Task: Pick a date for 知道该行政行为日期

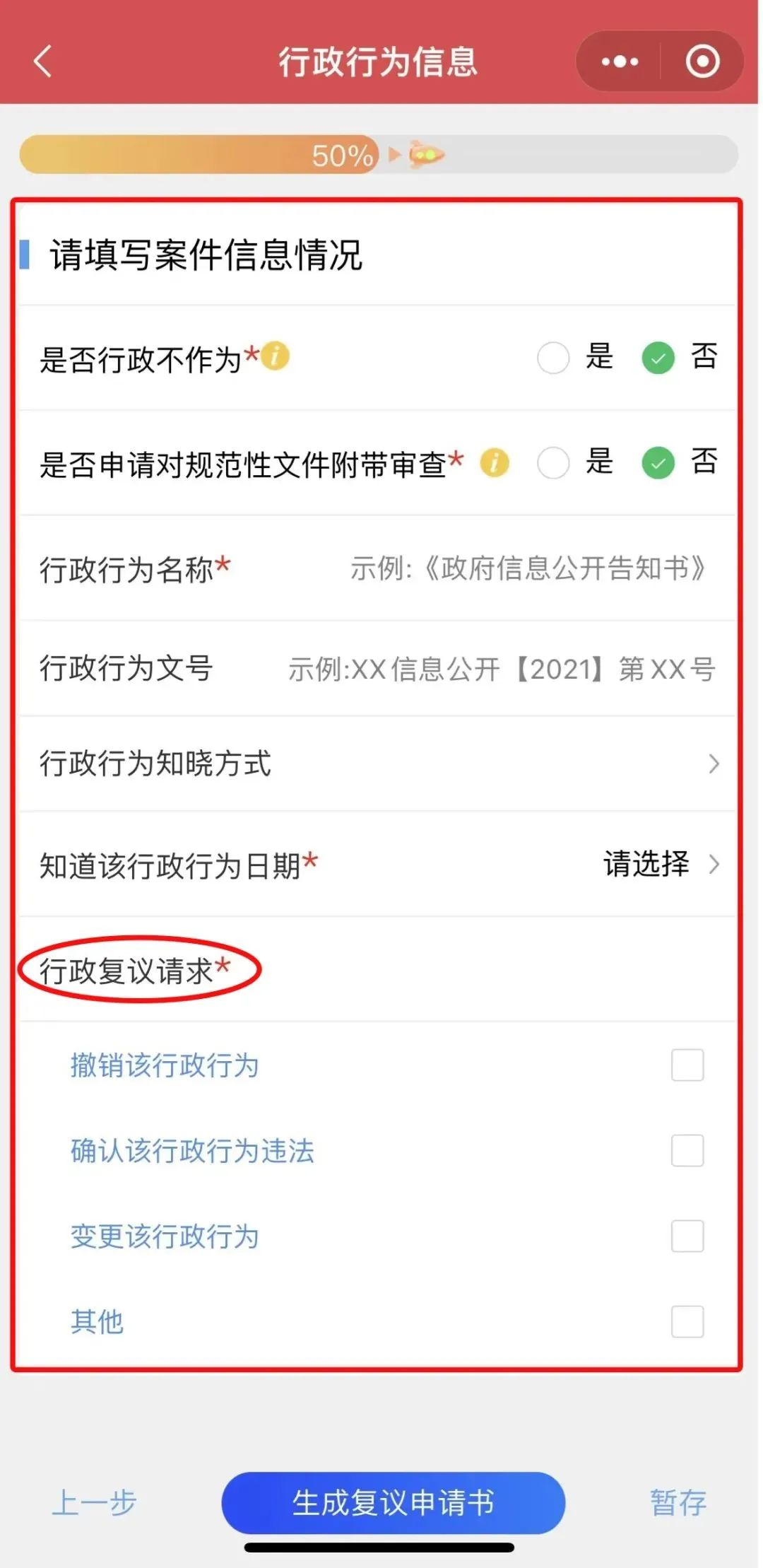Action: pos(660,865)
